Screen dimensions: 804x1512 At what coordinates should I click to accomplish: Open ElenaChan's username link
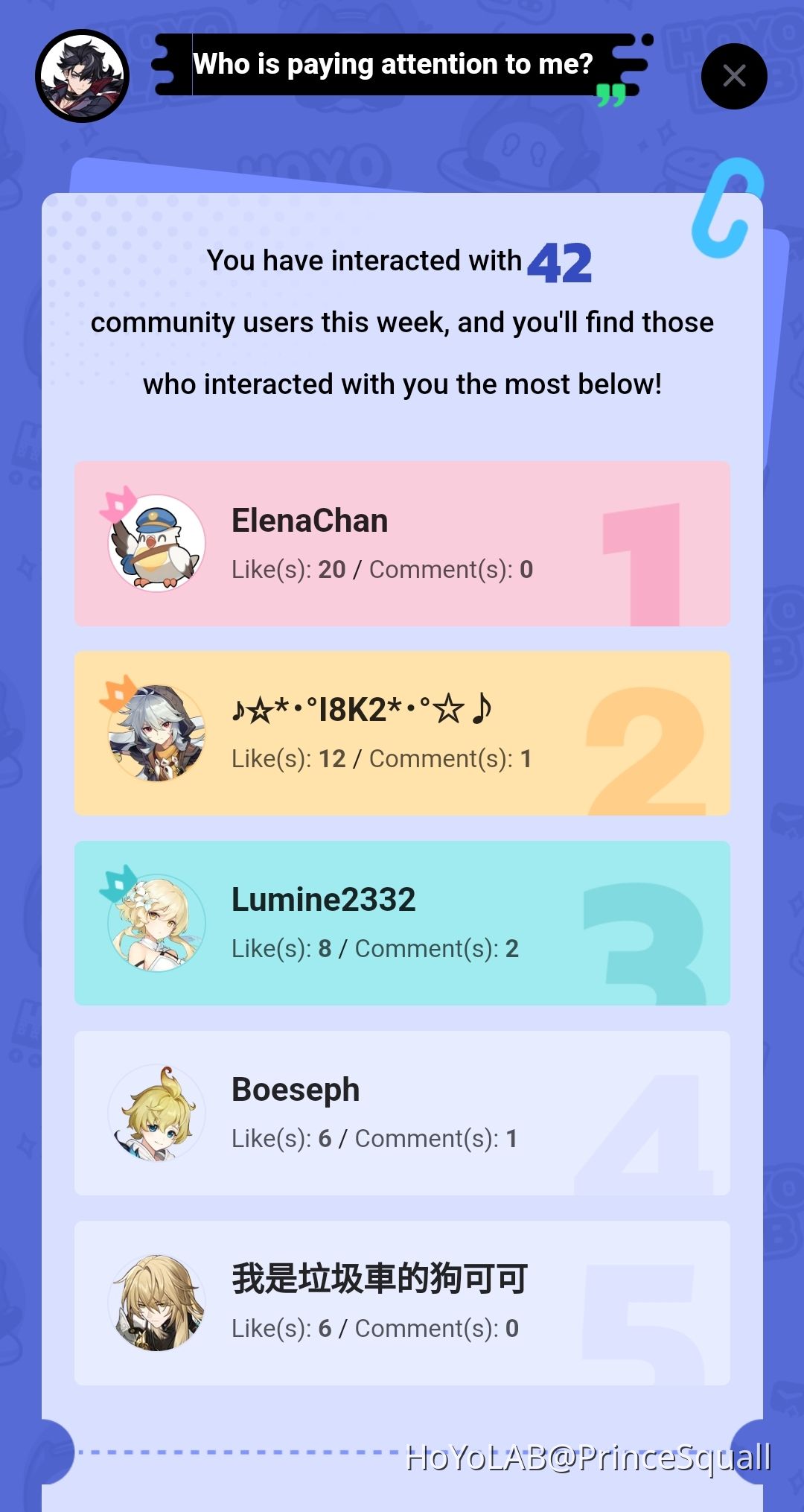(x=310, y=521)
